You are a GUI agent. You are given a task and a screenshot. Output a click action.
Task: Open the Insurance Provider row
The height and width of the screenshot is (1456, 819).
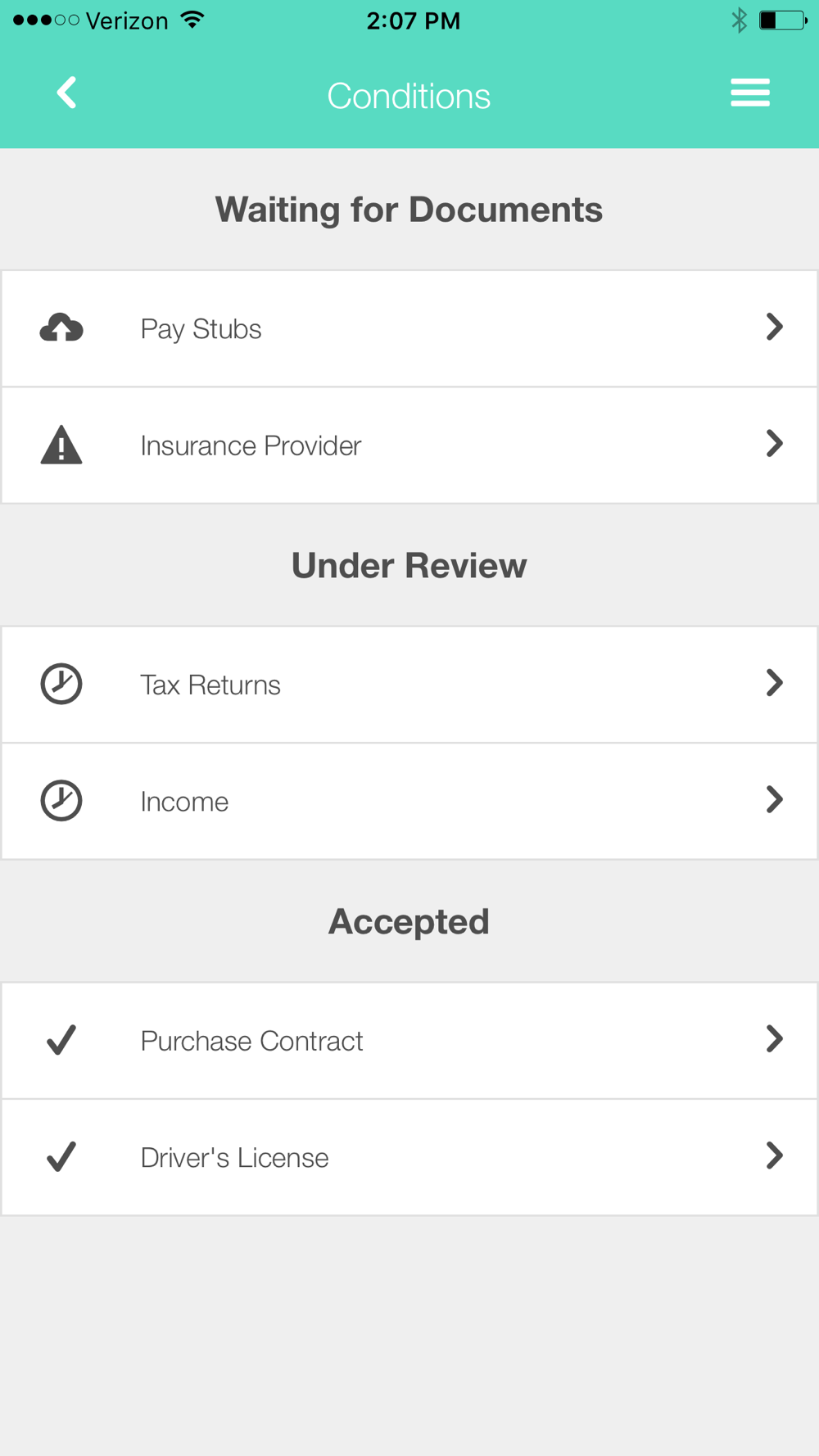(x=409, y=445)
